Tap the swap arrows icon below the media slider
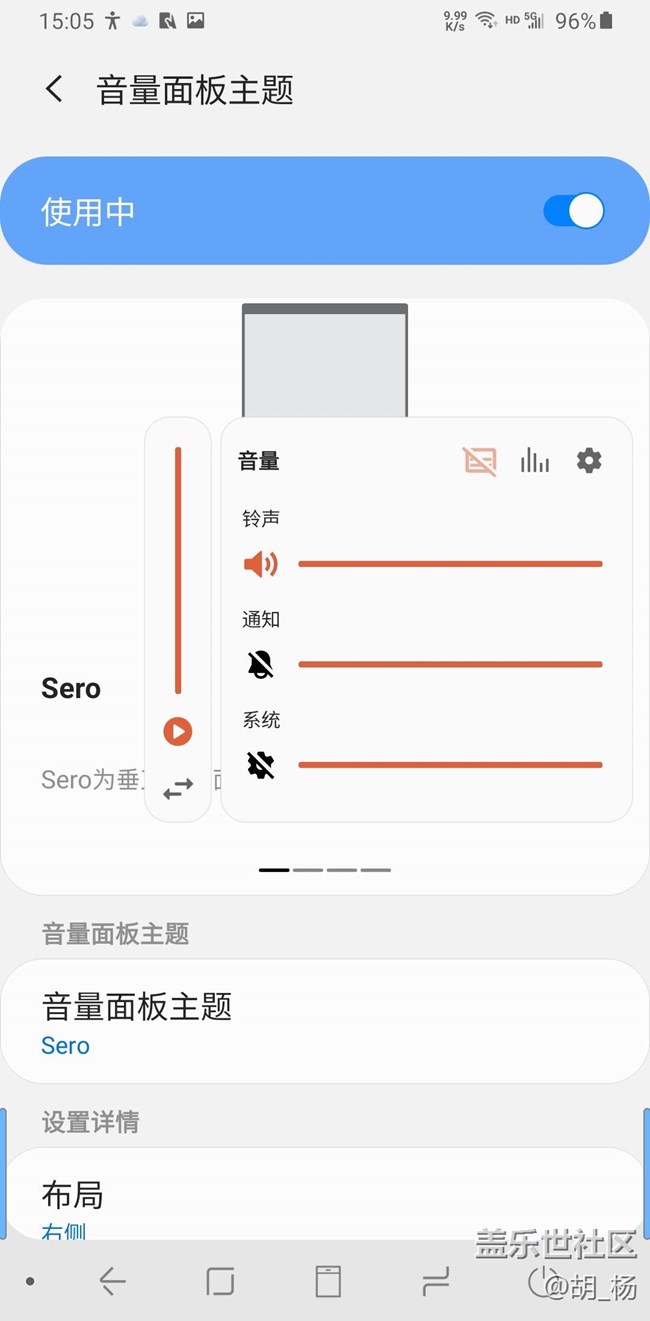The image size is (650, 1321). point(178,789)
